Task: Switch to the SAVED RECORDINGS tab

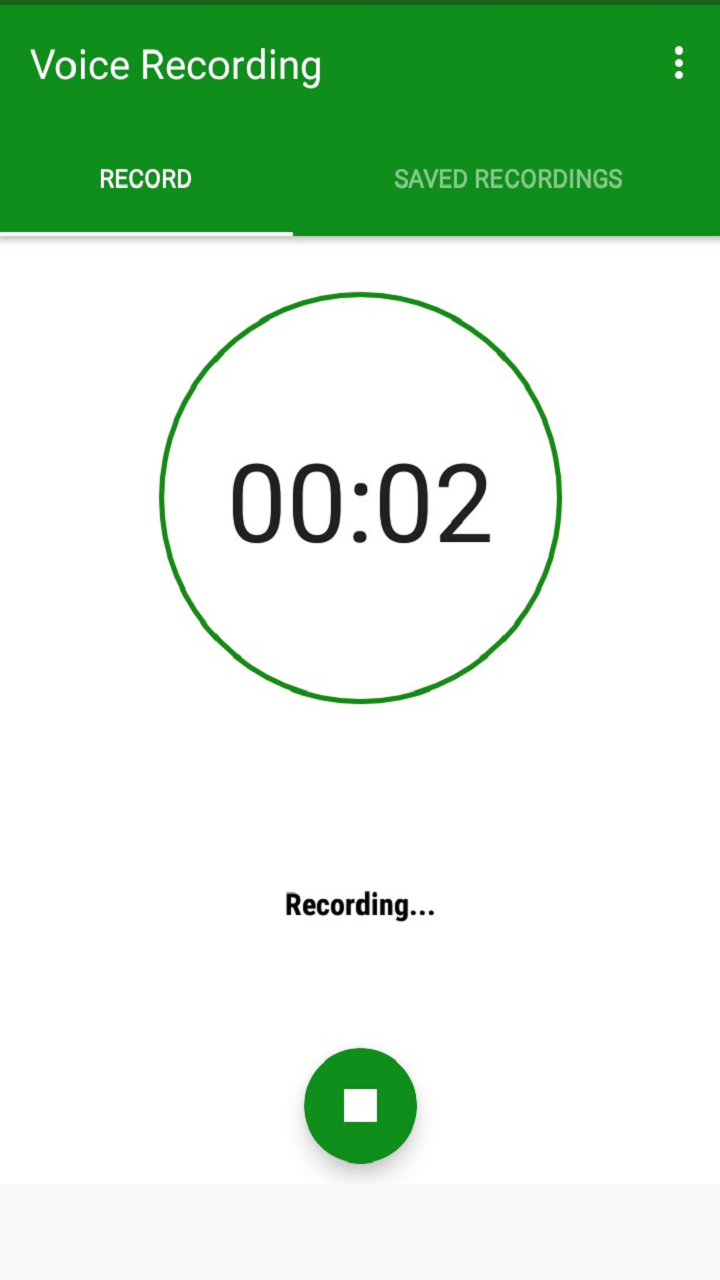Action: point(508,179)
